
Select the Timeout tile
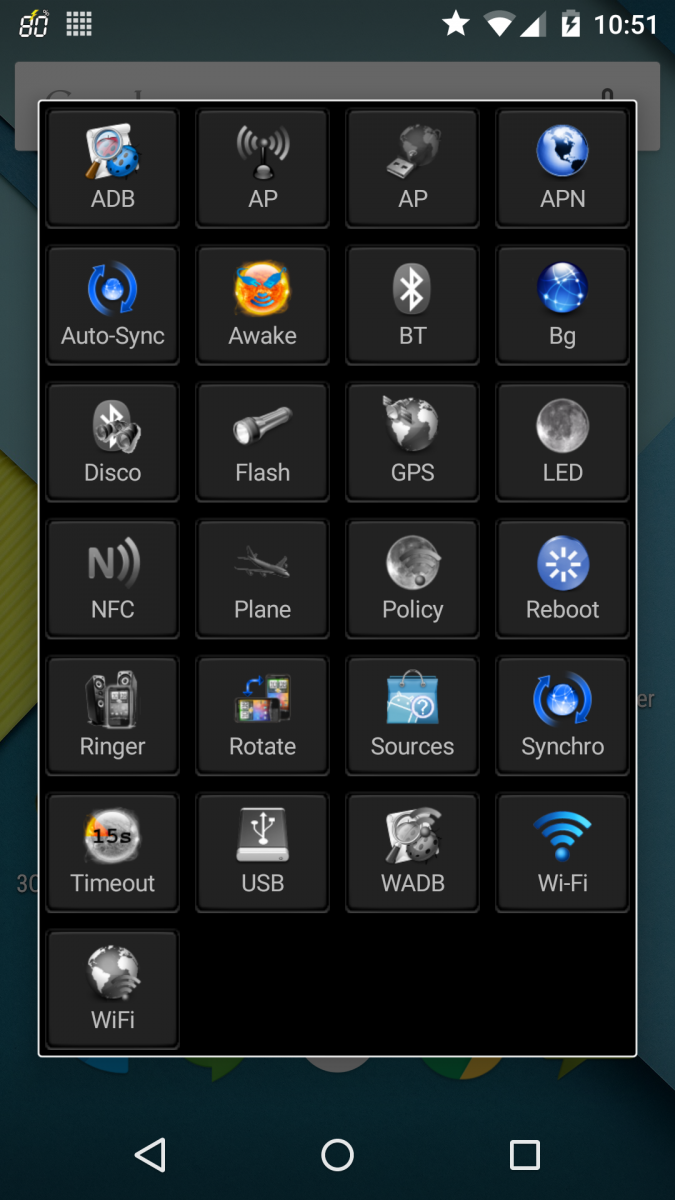[113, 853]
